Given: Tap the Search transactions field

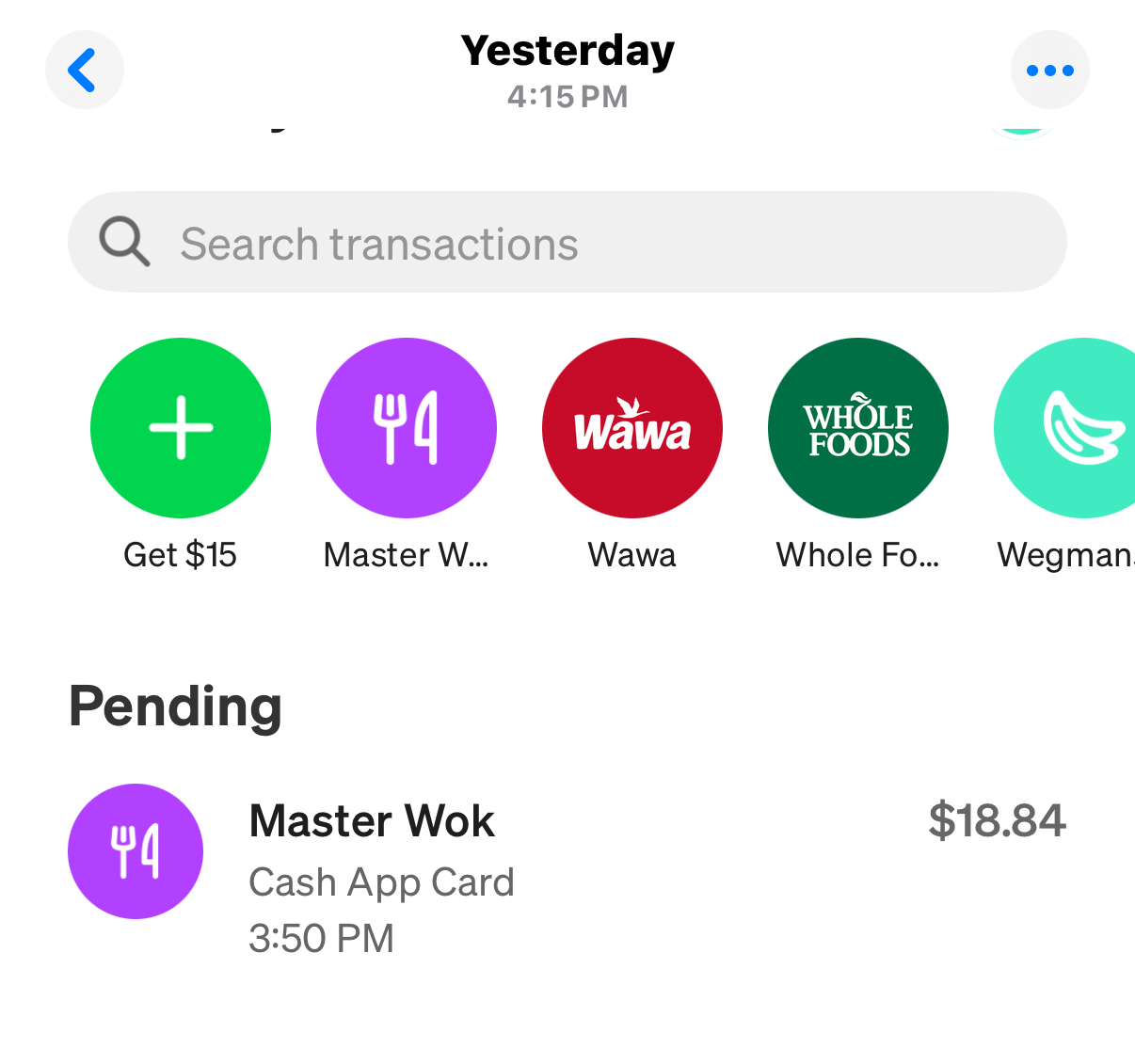Looking at the screenshot, I should click(x=567, y=243).
